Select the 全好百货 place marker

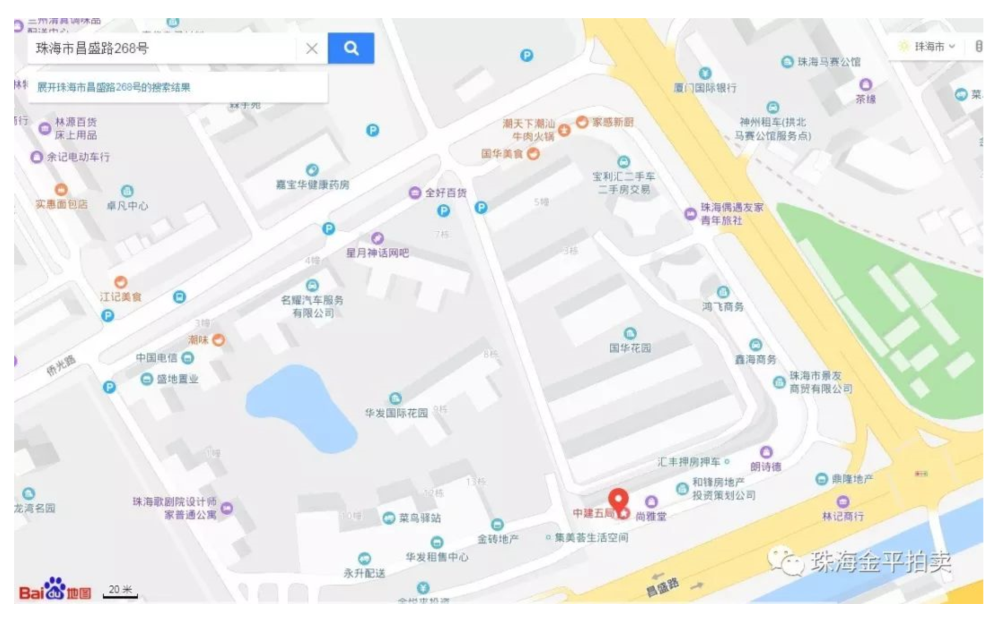(x=415, y=192)
